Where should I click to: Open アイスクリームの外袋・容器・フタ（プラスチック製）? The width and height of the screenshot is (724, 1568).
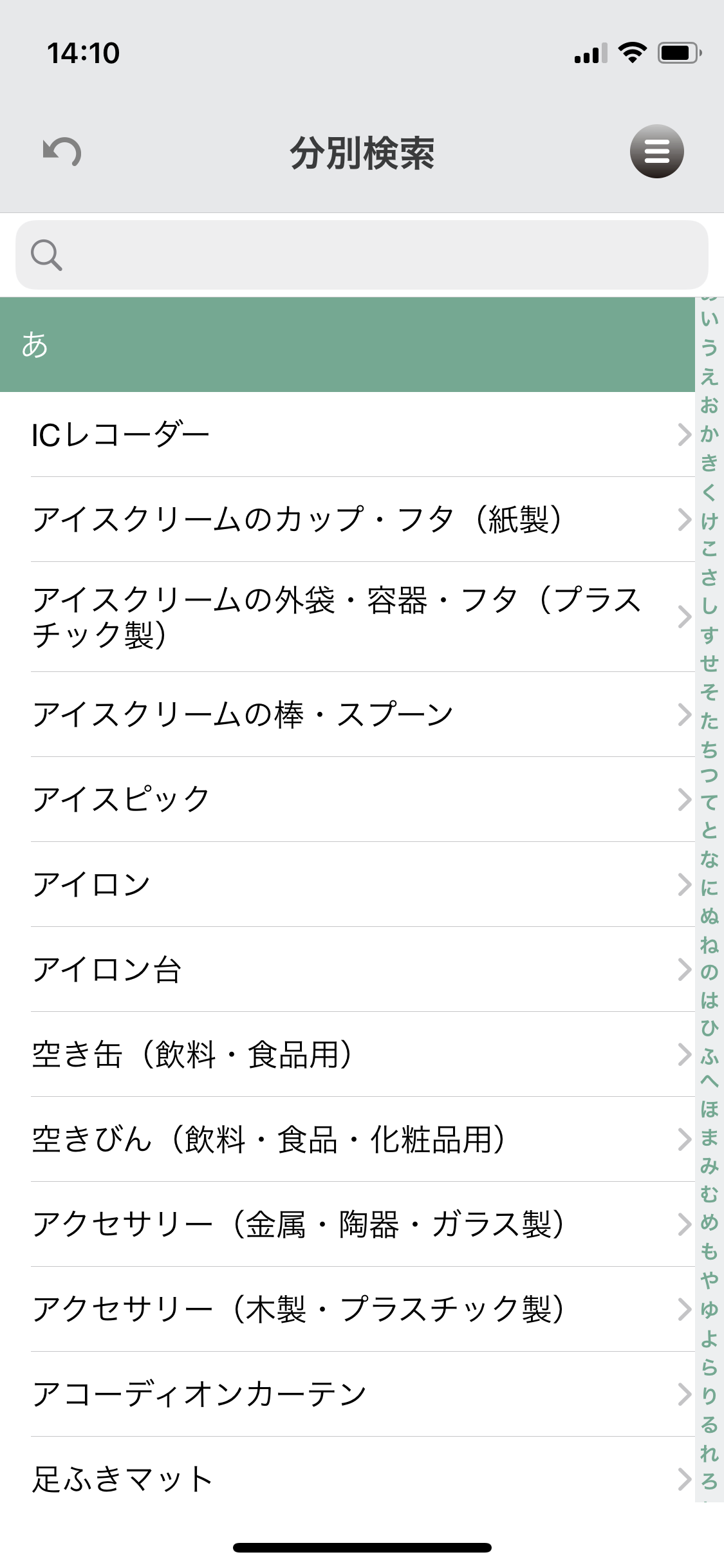pos(348,617)
